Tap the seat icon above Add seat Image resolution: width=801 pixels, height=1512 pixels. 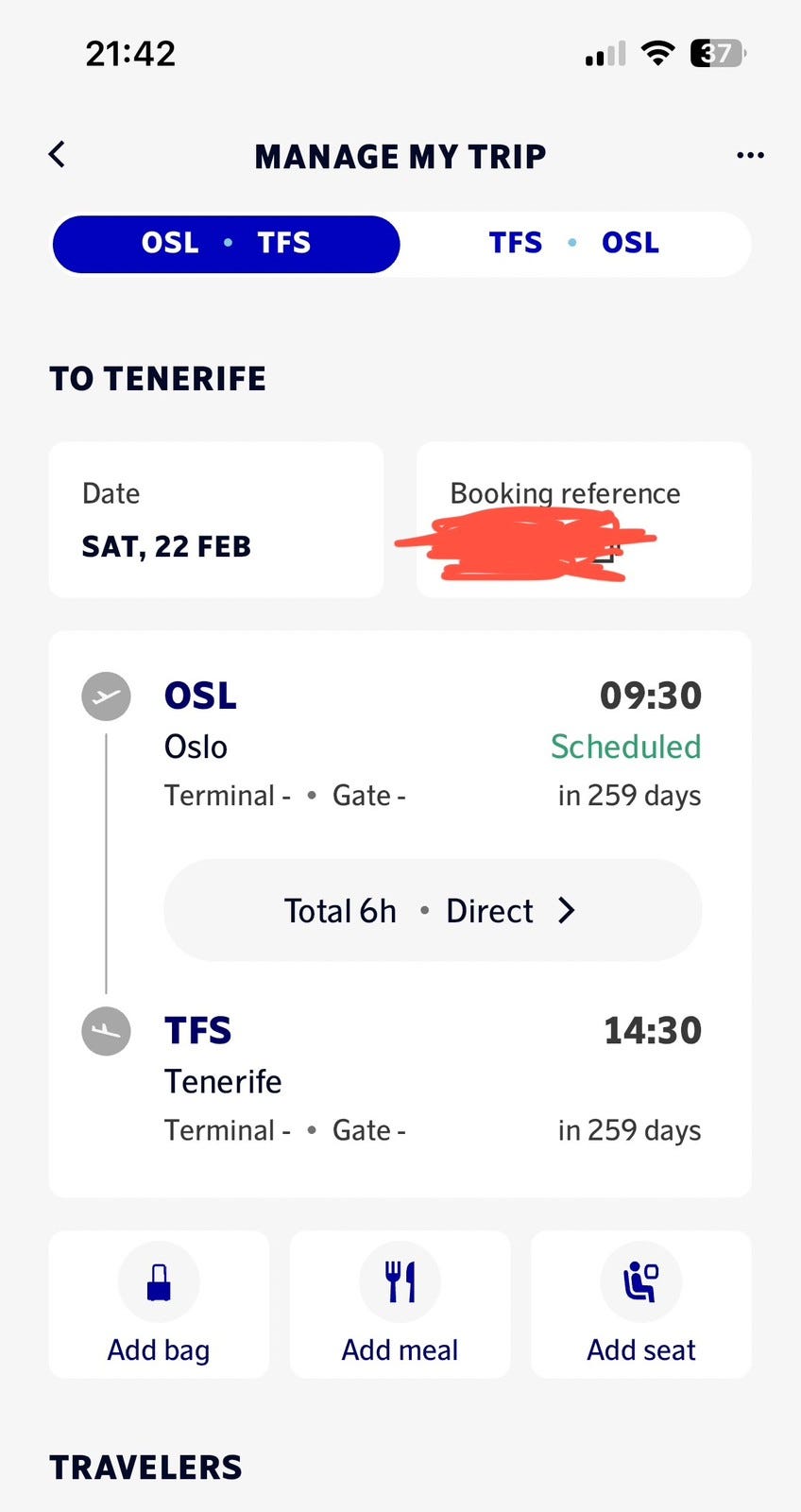pyautogui.click(x=641, y=1282)
